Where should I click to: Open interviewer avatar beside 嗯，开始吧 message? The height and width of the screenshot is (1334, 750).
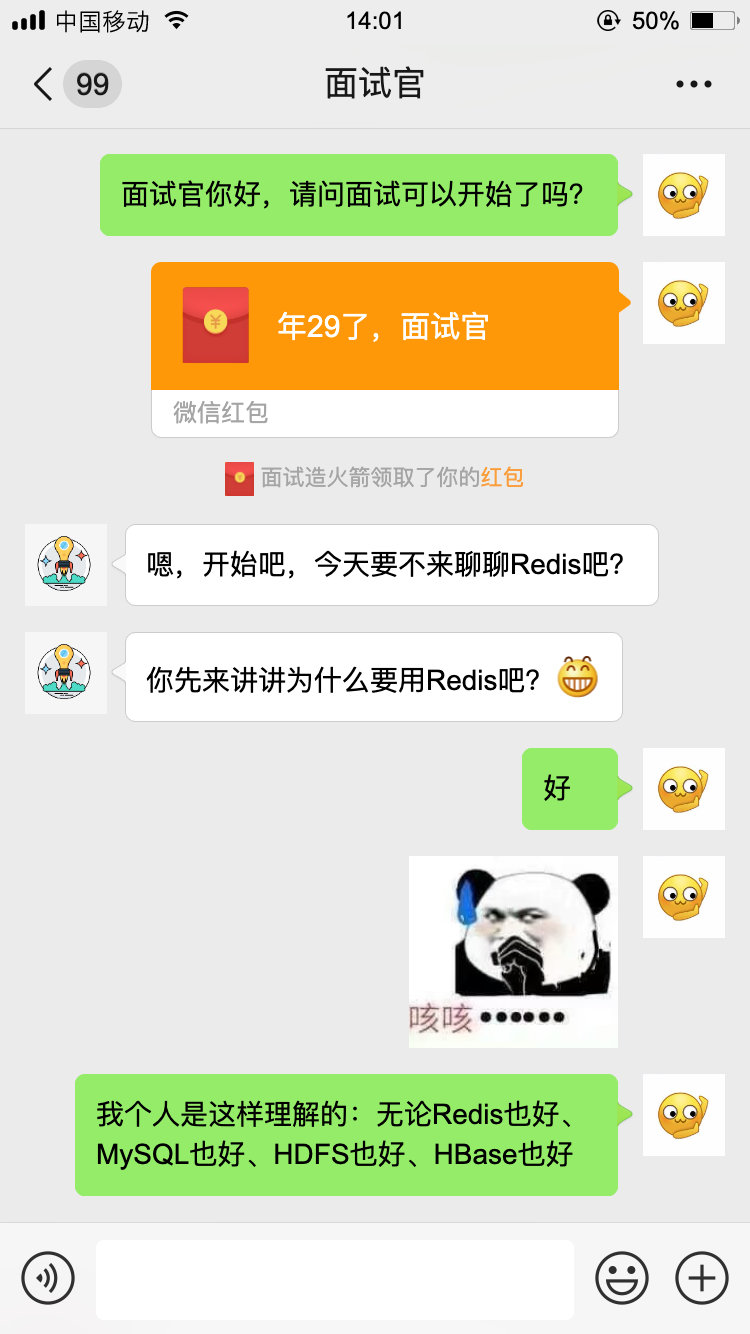(x=66, y=565)
